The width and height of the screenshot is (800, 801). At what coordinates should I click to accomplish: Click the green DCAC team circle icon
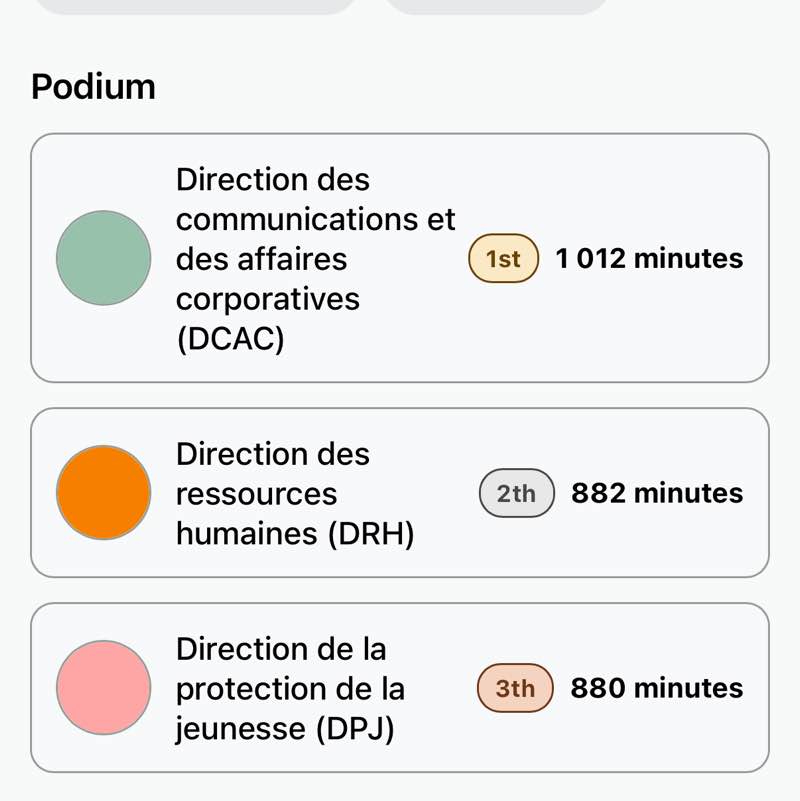[x=103, y=258]
